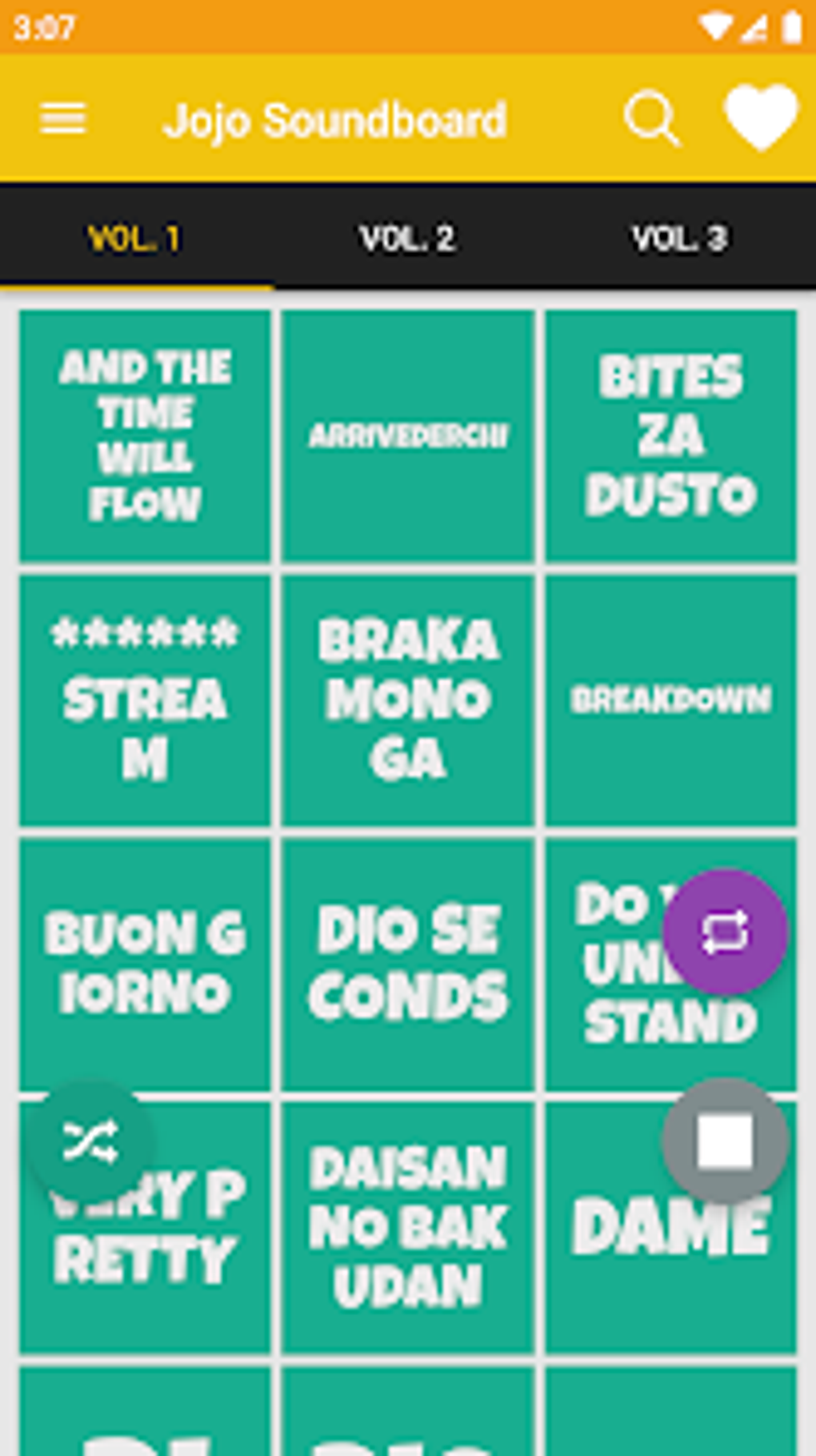
Task: Play the Buon Giorno sound
Action: click(145, 963)
